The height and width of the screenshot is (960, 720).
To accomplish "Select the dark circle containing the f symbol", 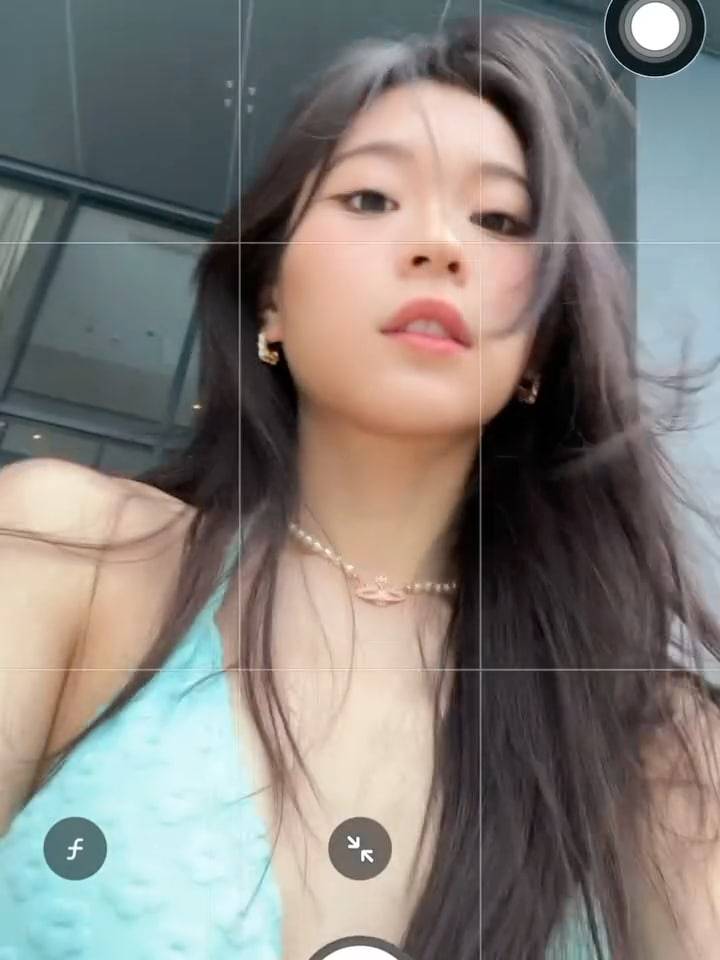I will pos(75,848).
